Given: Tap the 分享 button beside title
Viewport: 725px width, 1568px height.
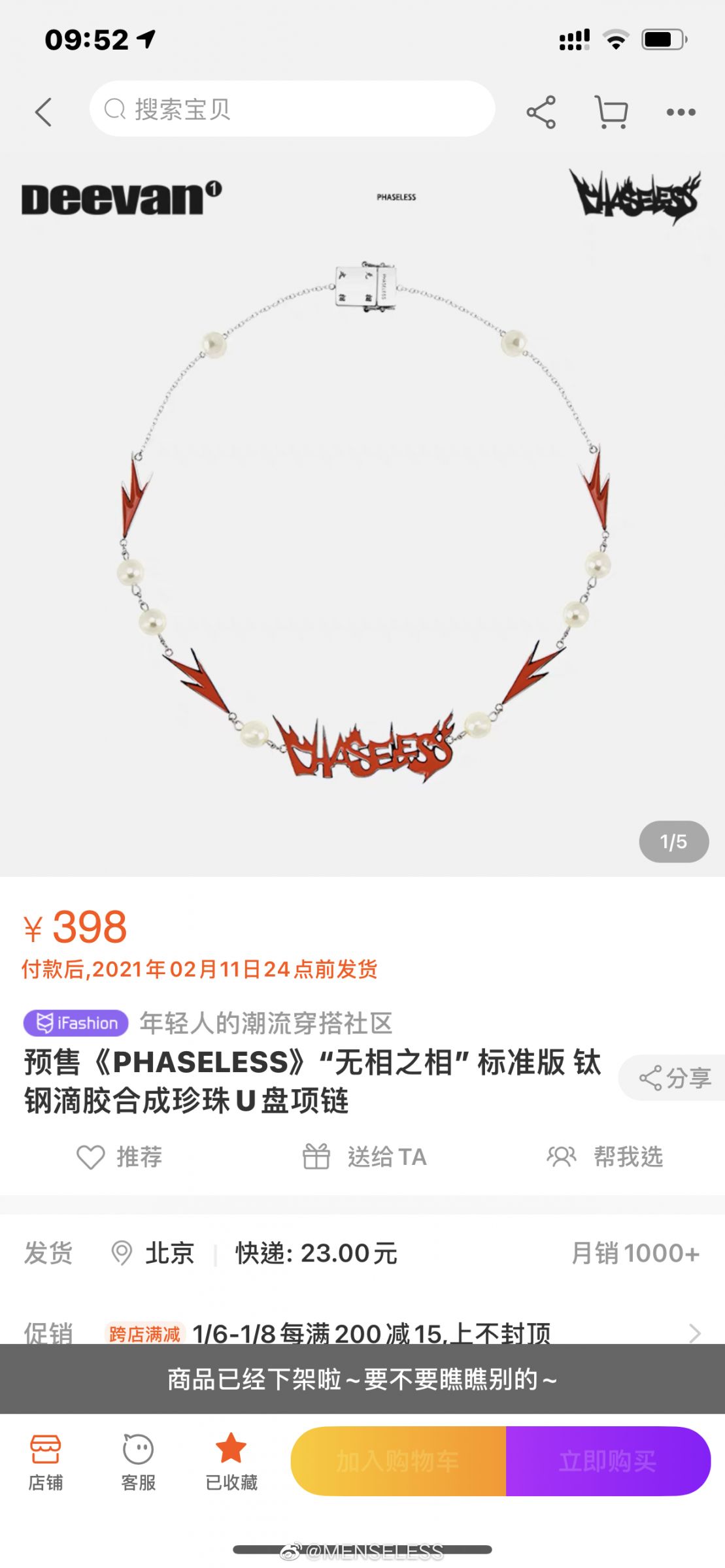Looking at the screenshot, I should tap(675, 1077).
